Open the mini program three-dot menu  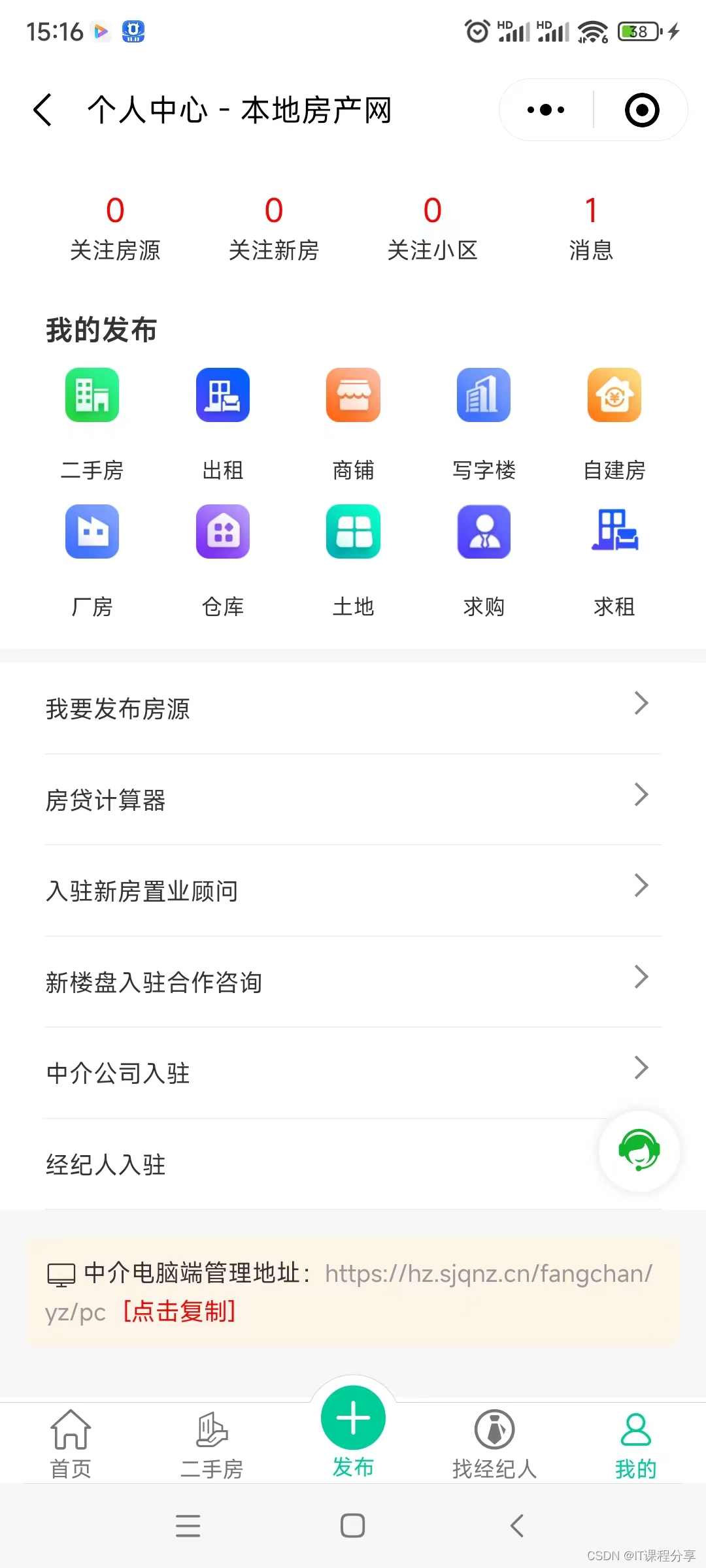coord(546,110)
